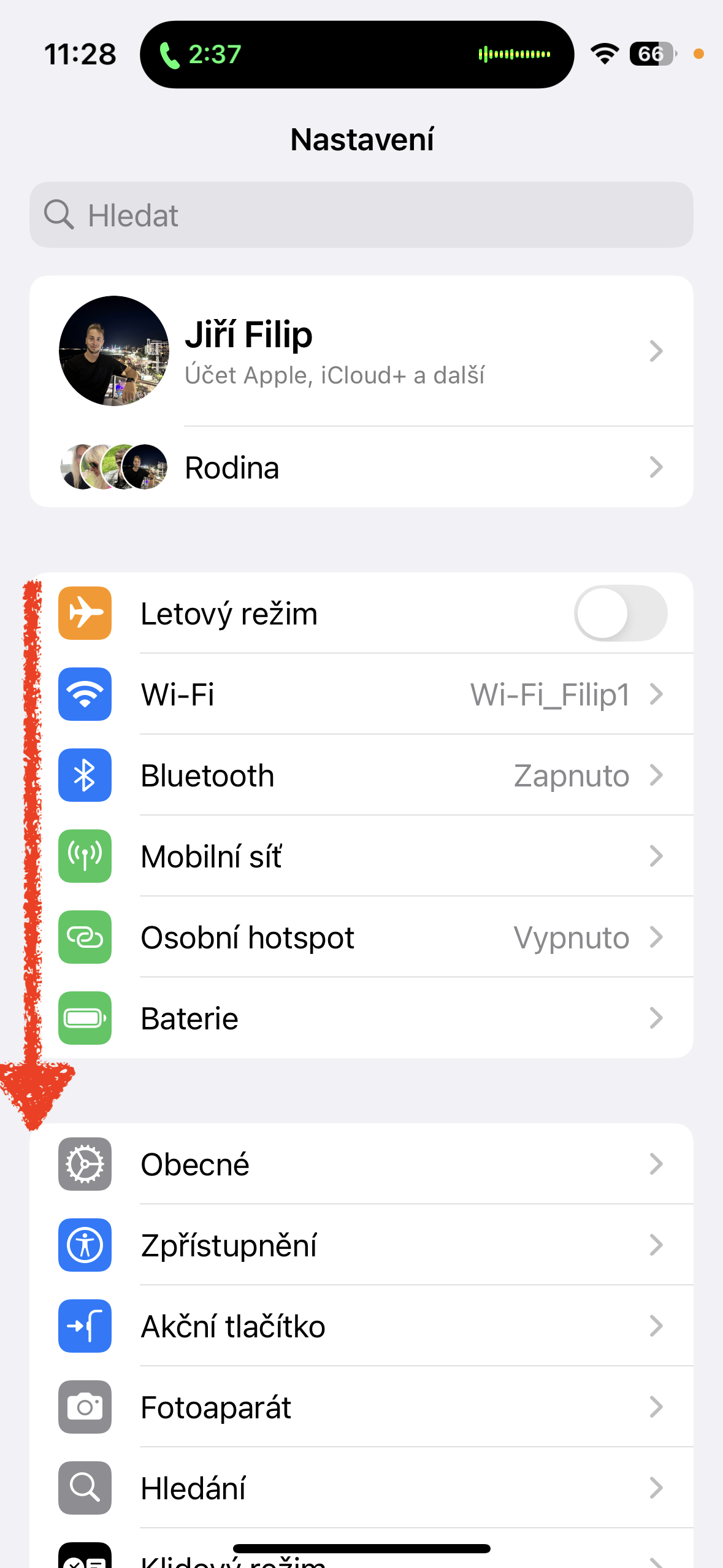Open Mobilní síť settings

pos(361,856)
